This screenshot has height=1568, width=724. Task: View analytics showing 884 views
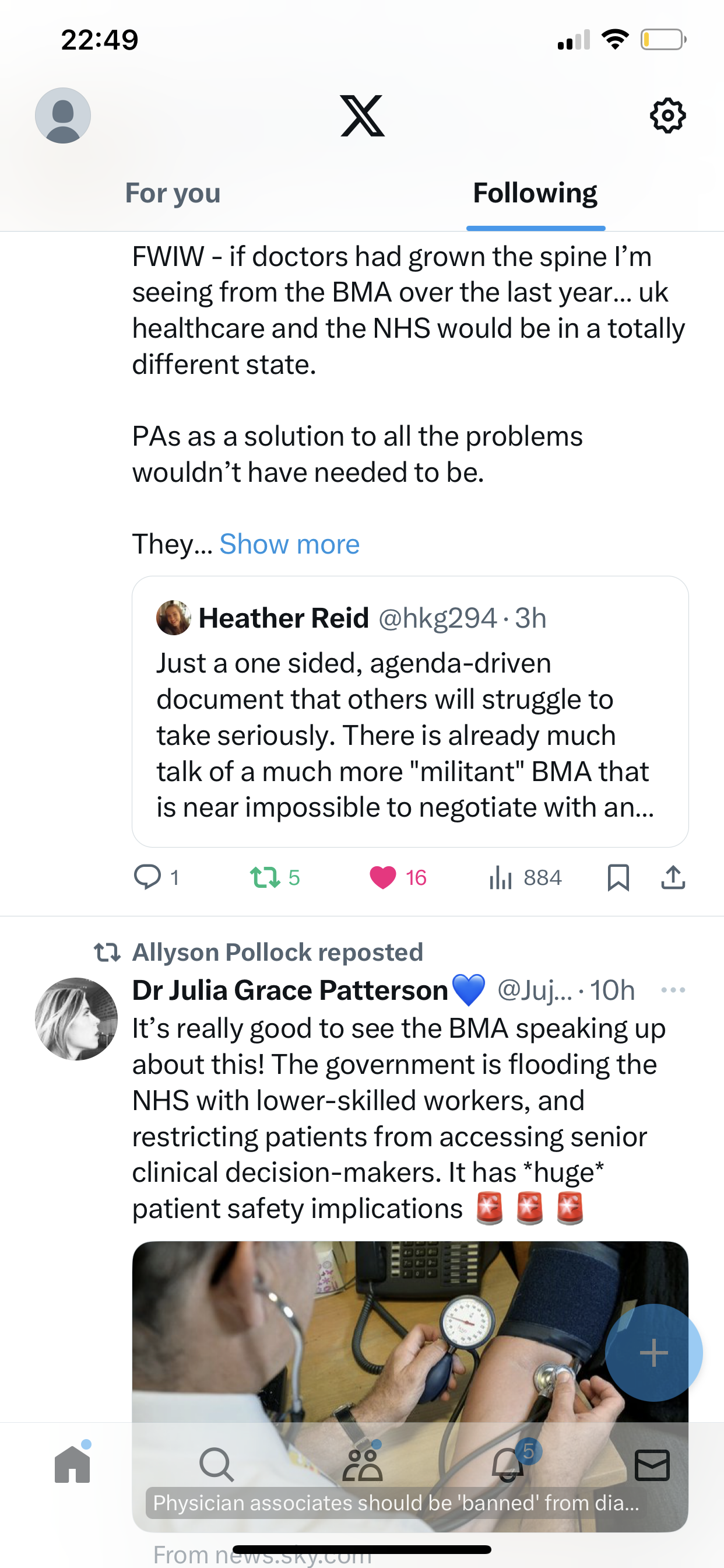pyautogui.click(x=525, y=877)
